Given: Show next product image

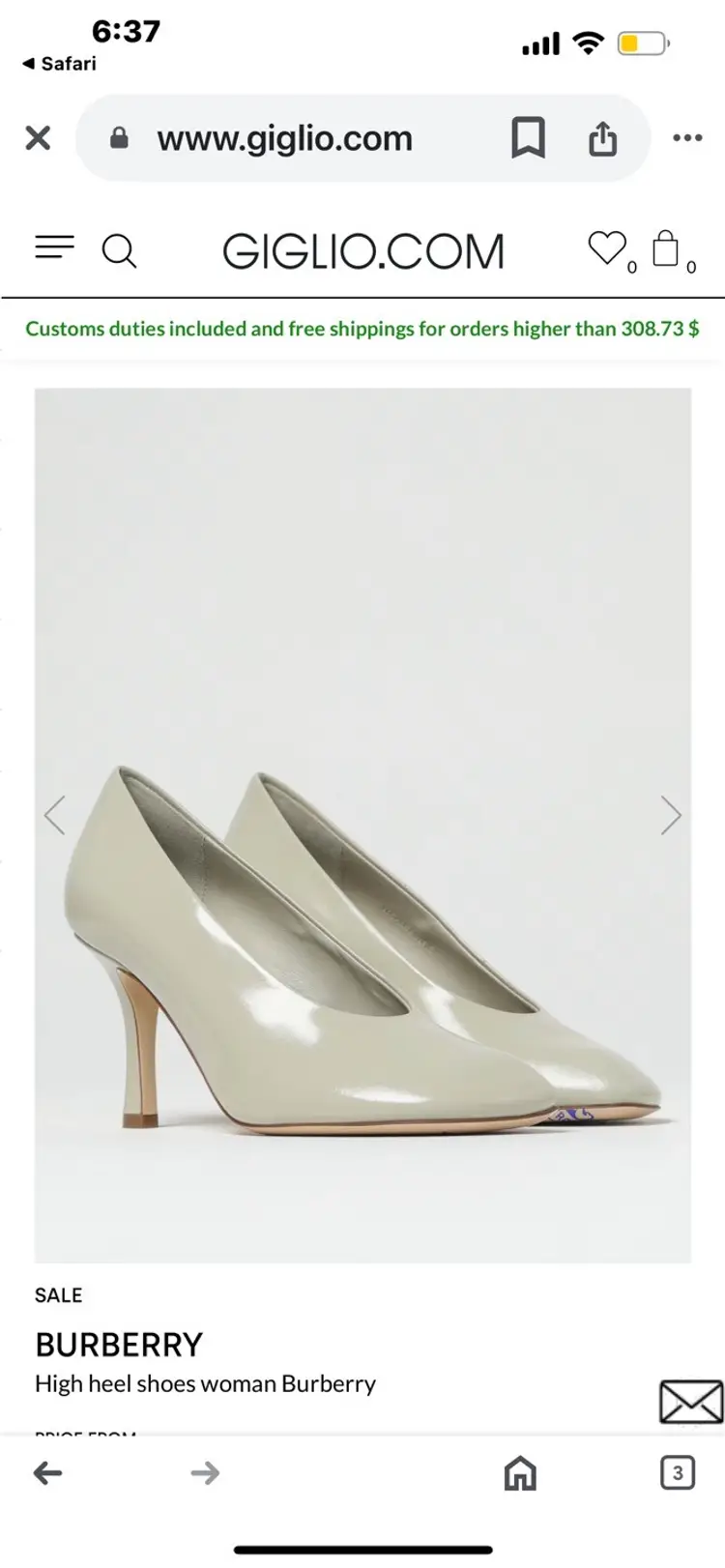Looking at the screenshot, I should [x=670, y=815].
